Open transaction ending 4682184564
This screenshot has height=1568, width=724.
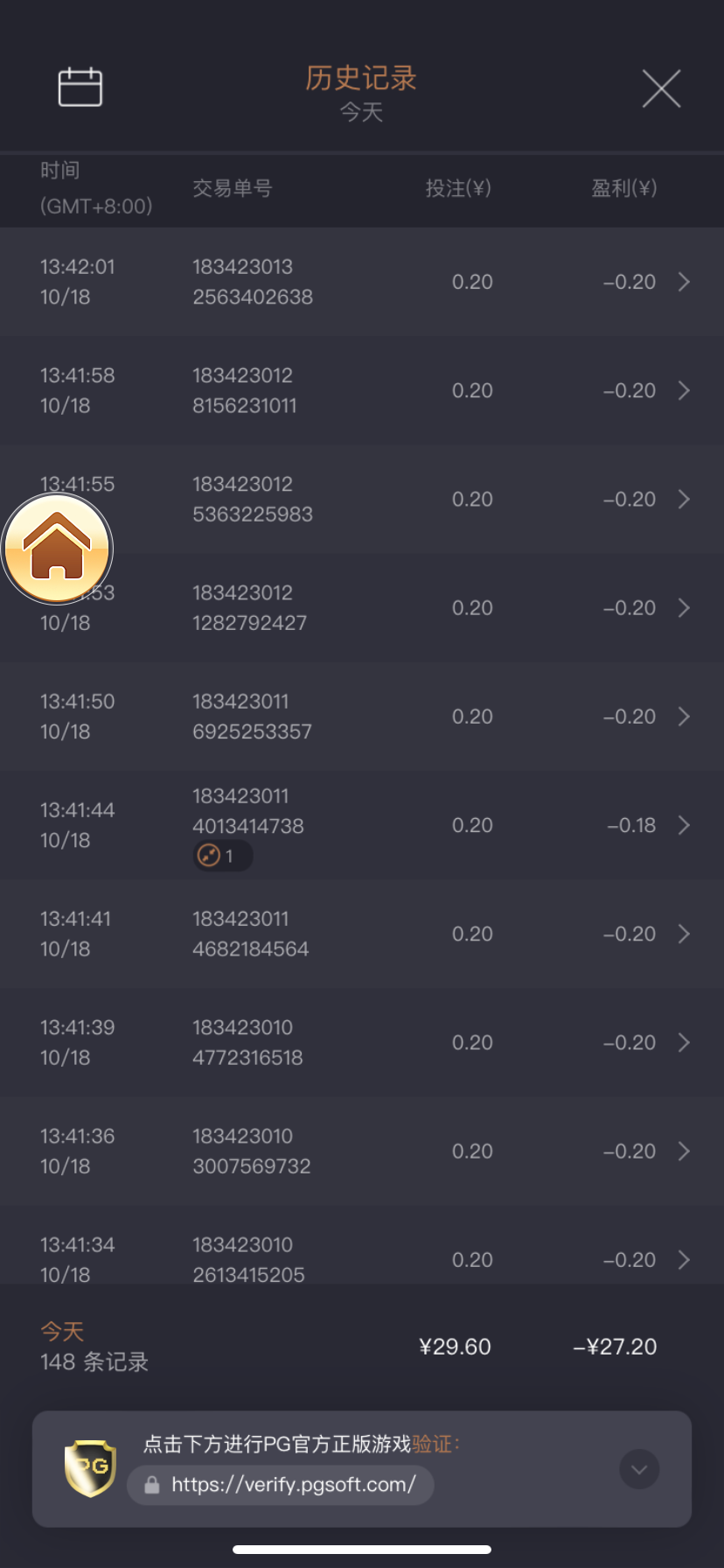[362, 934]
